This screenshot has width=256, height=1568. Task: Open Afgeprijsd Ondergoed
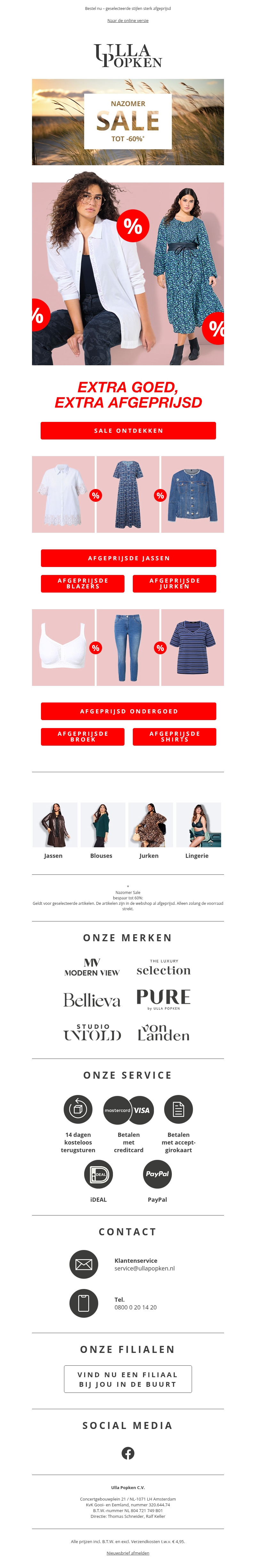[x=128, y=711]
